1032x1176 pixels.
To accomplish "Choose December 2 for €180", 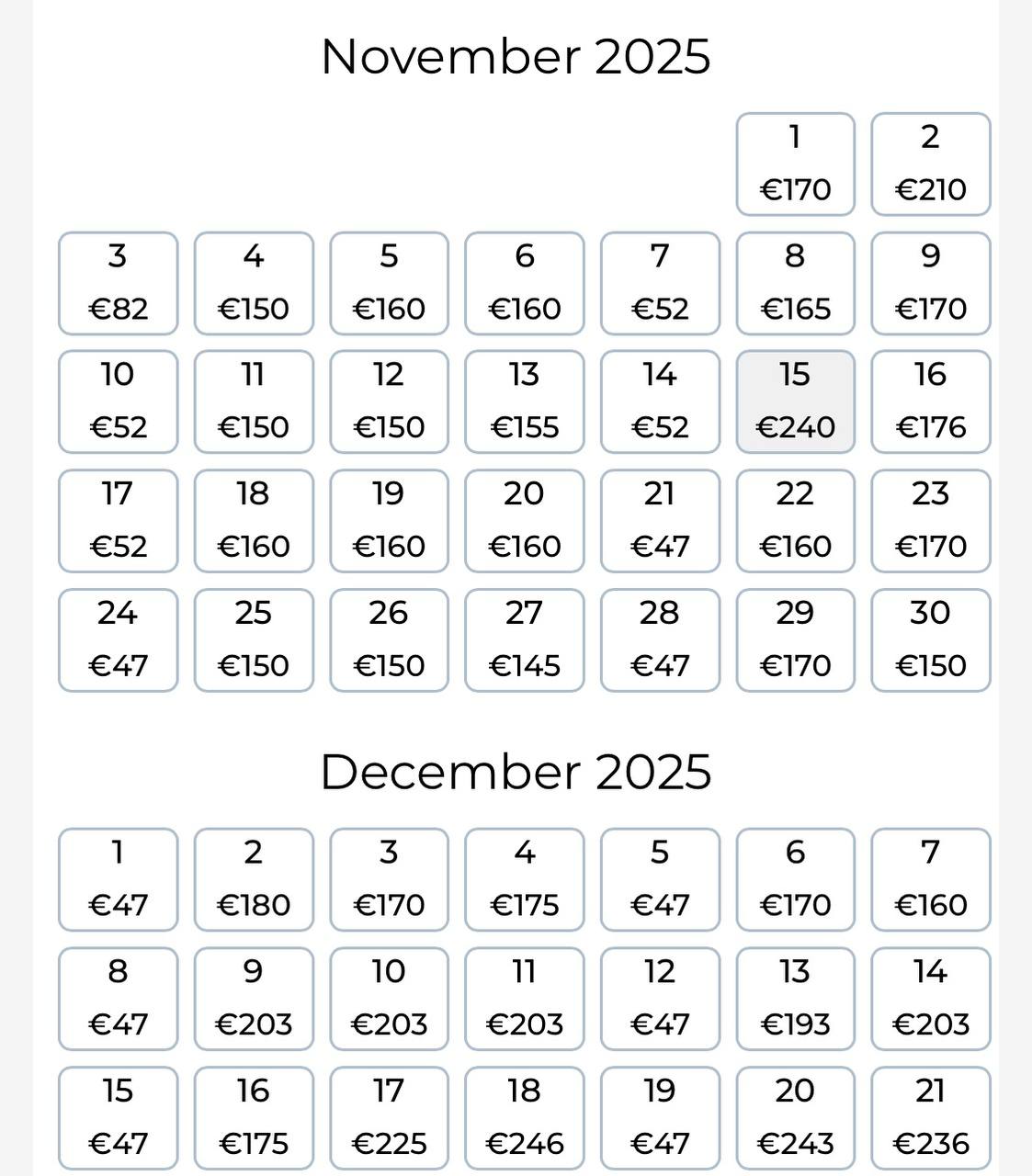I will click(253, 879).
